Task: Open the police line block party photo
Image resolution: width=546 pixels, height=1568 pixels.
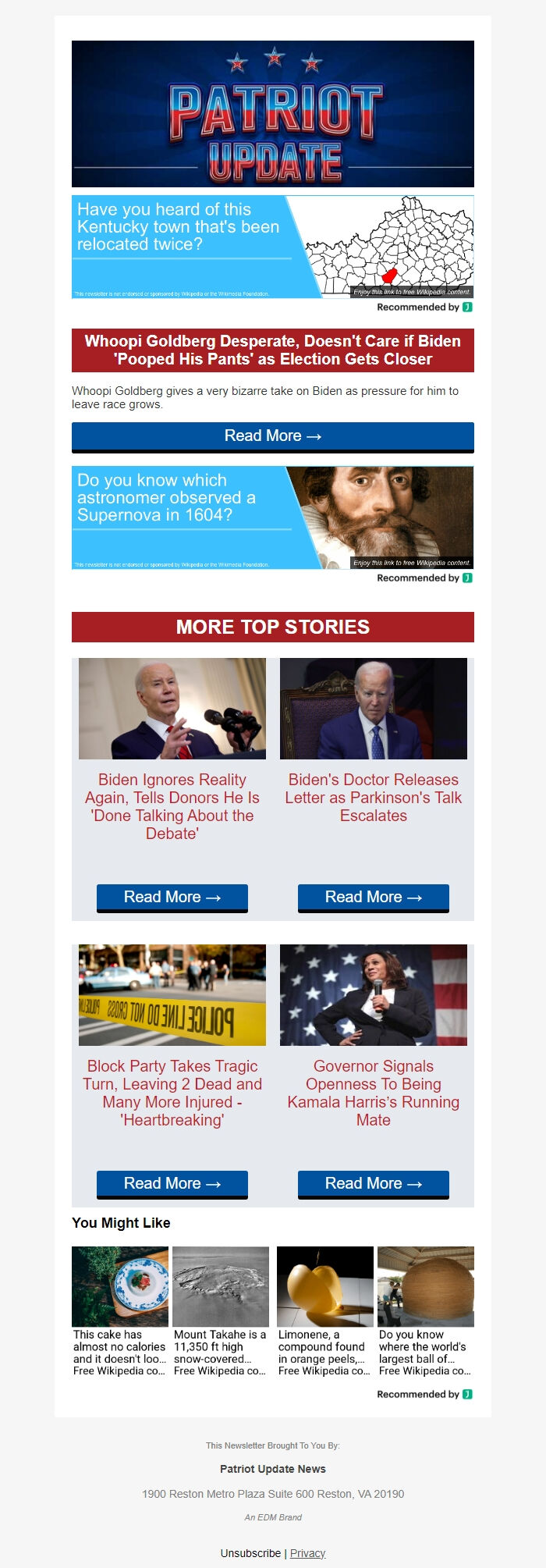Action: coord(172,995)
